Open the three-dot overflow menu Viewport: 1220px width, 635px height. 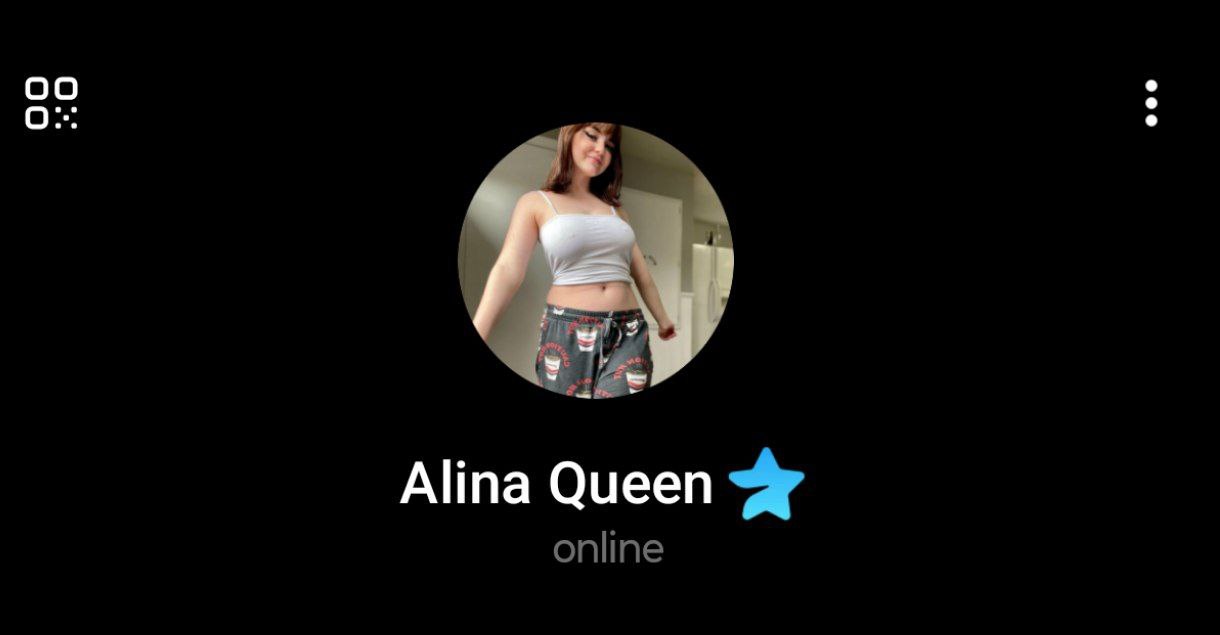click(1151, 103)
